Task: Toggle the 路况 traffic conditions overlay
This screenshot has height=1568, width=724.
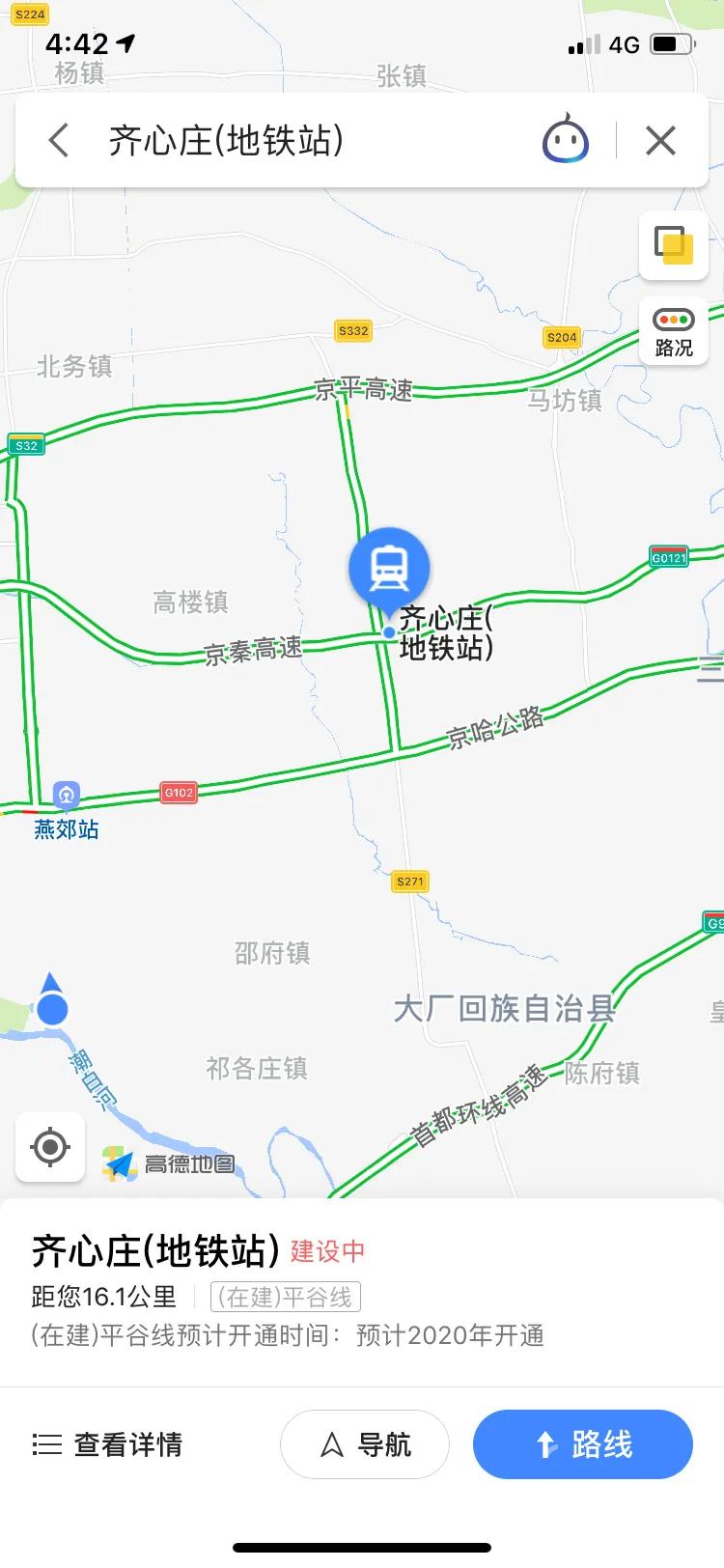Action: 673,331
